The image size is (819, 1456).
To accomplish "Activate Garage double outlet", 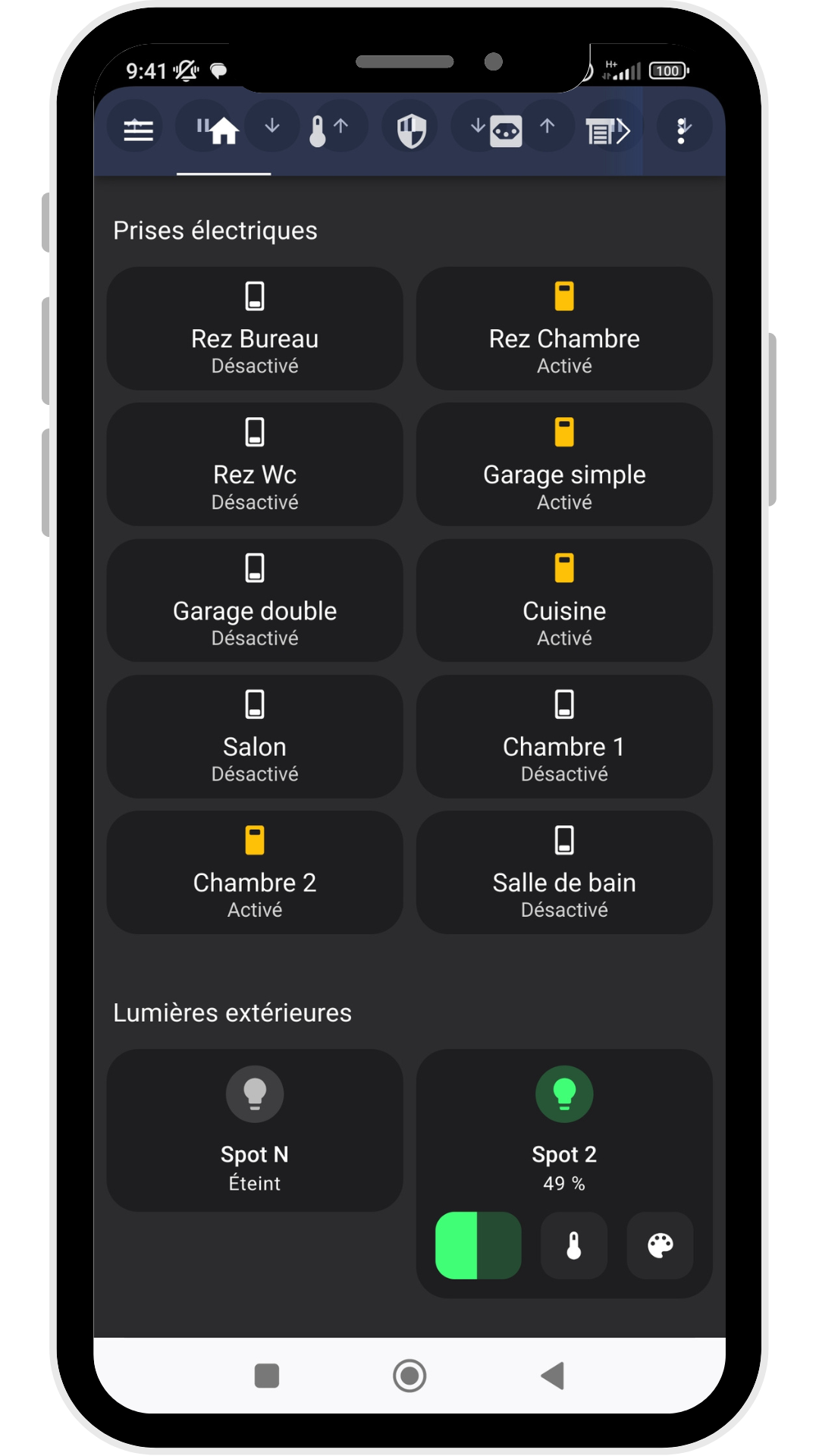I will 255,601.
